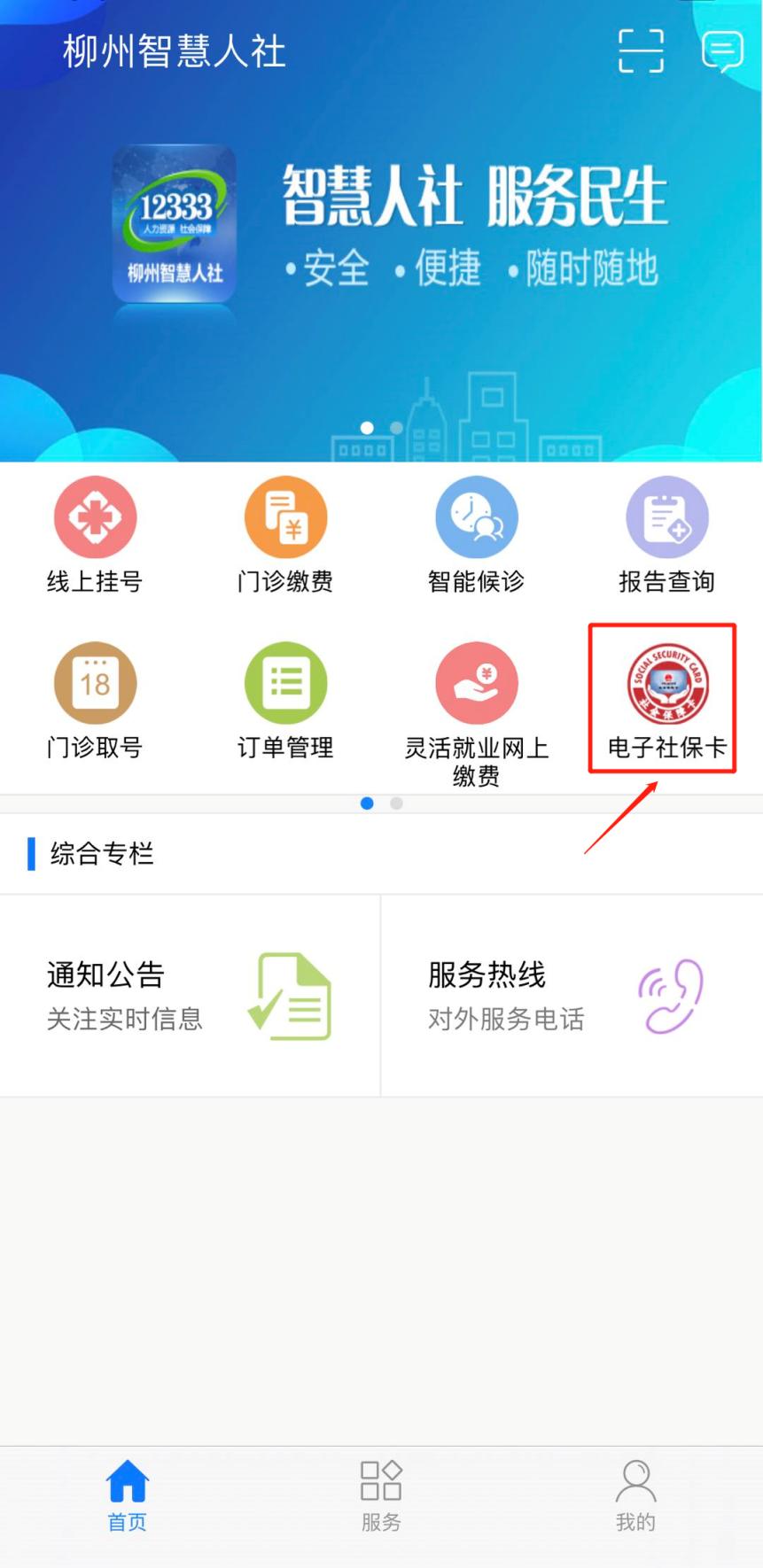Switch to the 服务 tab

point(381,1497)
